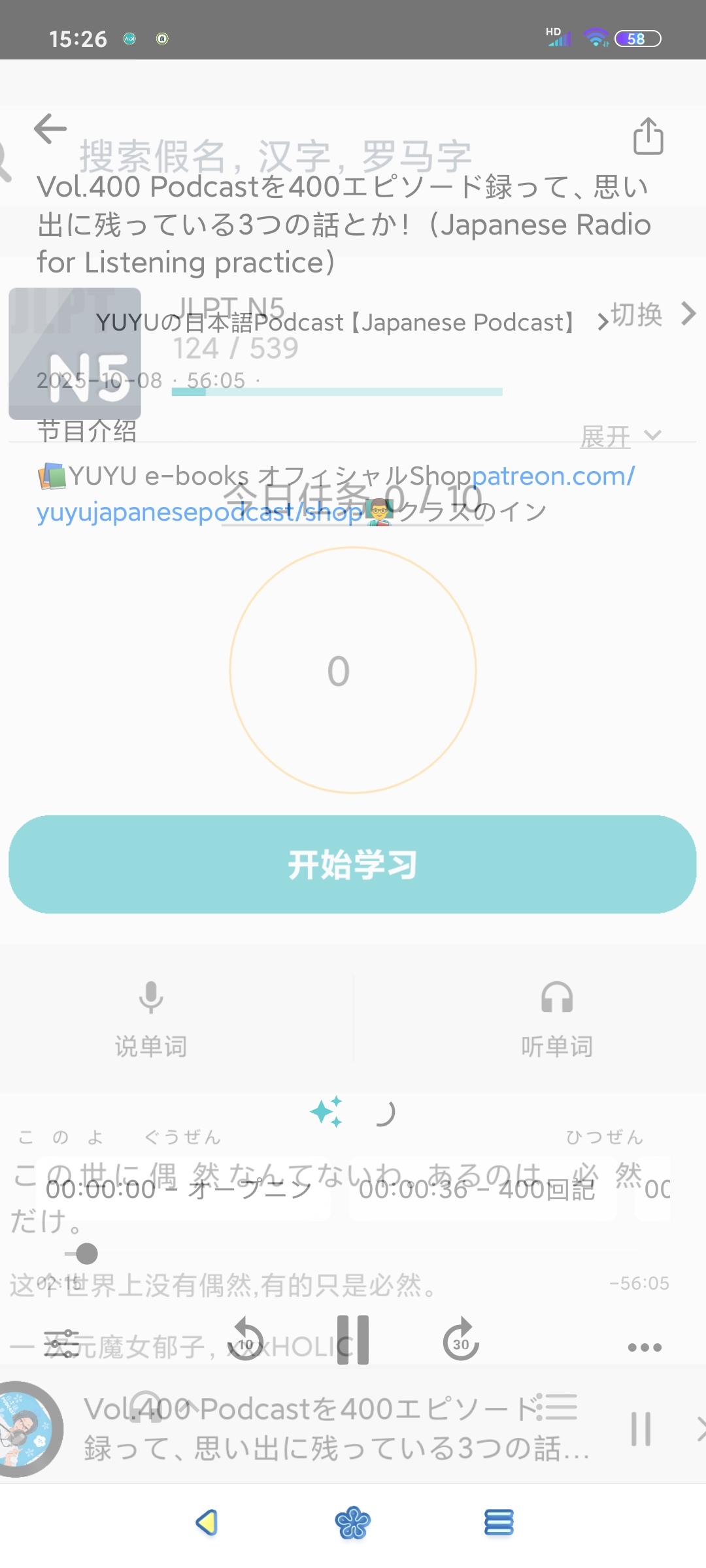Pause the episode with the large pause button
706x1568 pixels.
353,1340
